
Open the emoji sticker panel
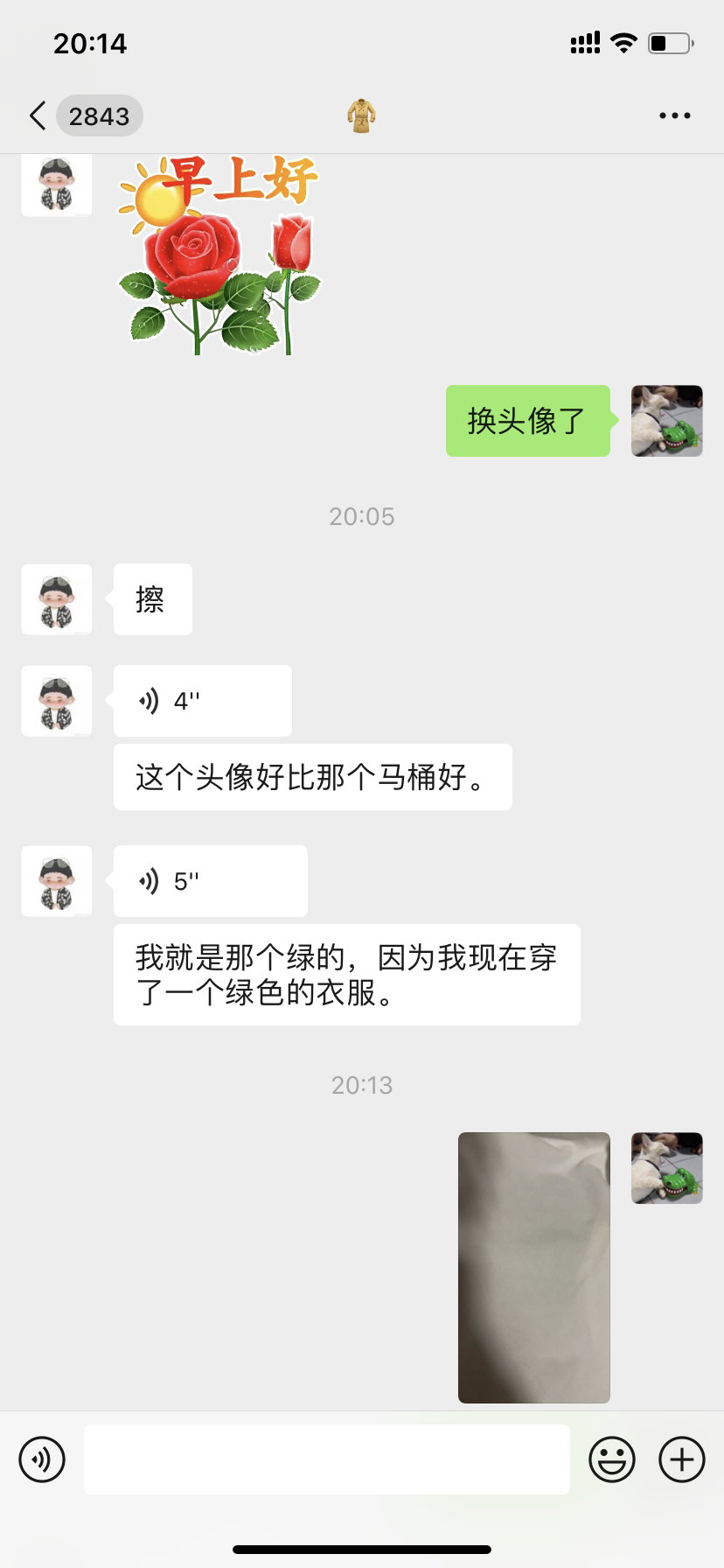(x=611, y=1459)
